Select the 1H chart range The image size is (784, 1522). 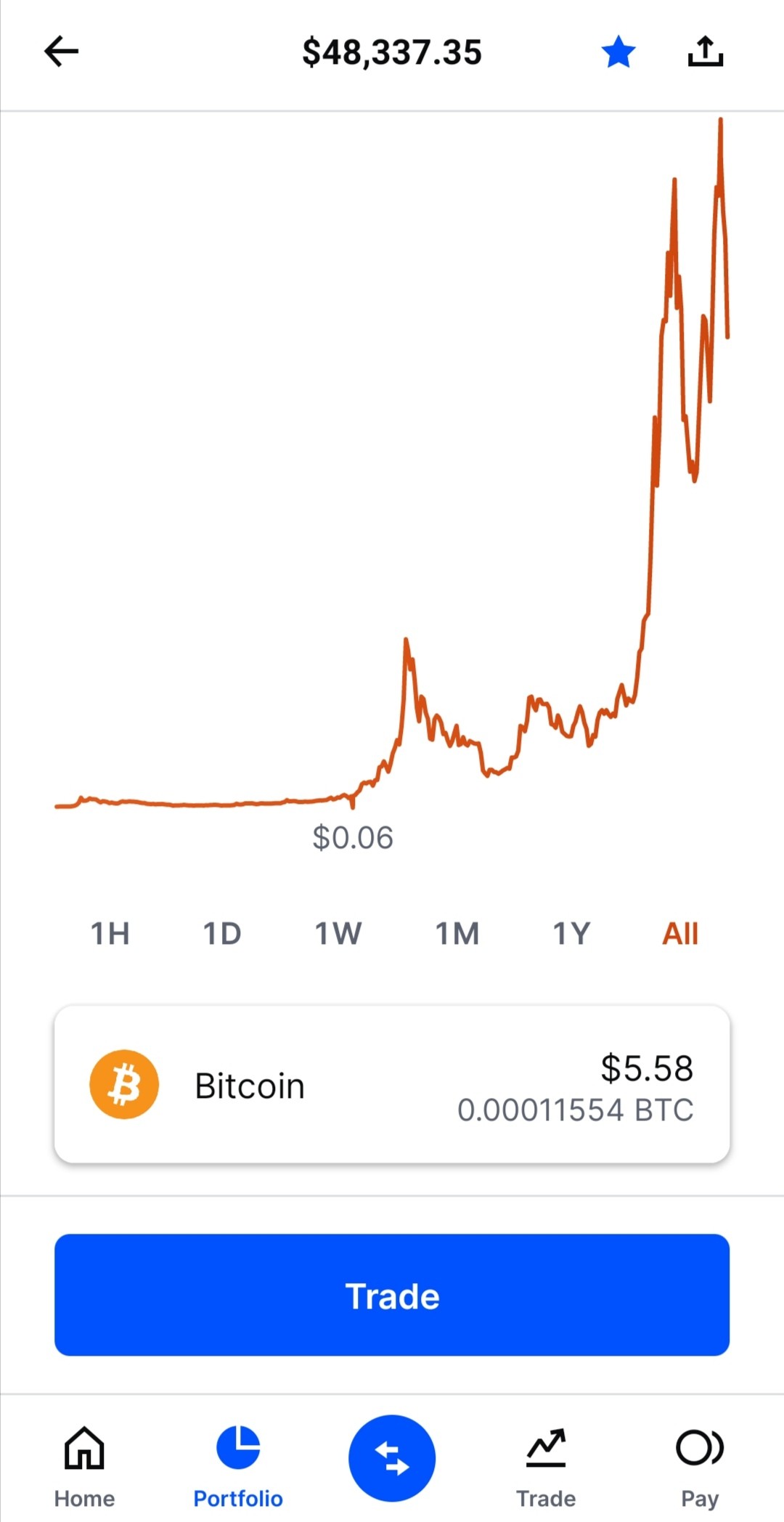point(110,934)
